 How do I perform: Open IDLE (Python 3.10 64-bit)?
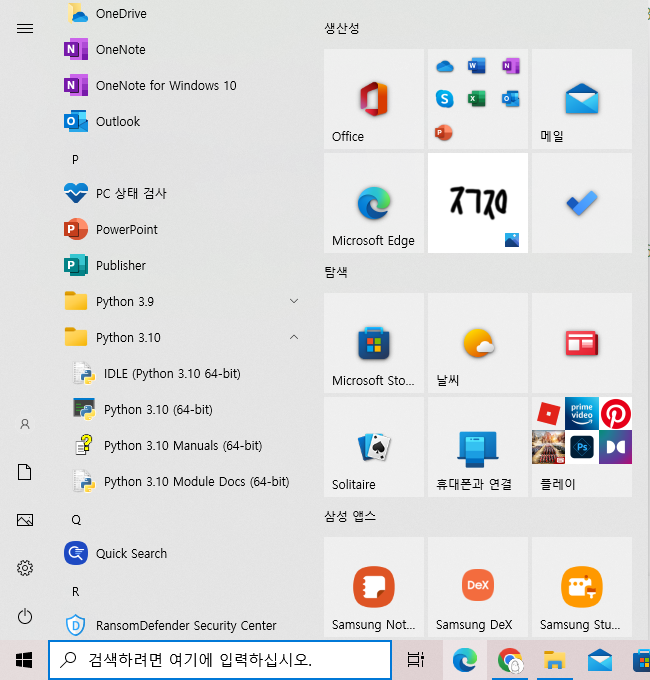point(171,374)
